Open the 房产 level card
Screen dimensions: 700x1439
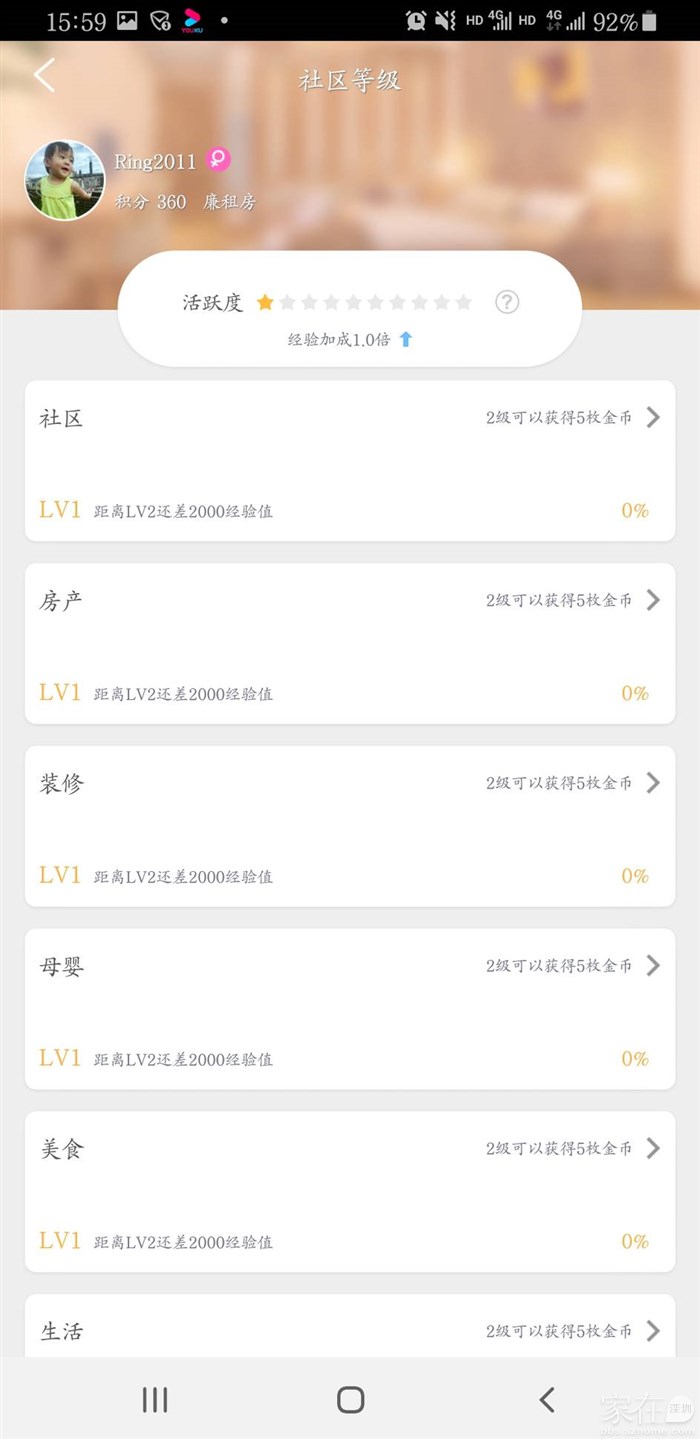(350, 644)
